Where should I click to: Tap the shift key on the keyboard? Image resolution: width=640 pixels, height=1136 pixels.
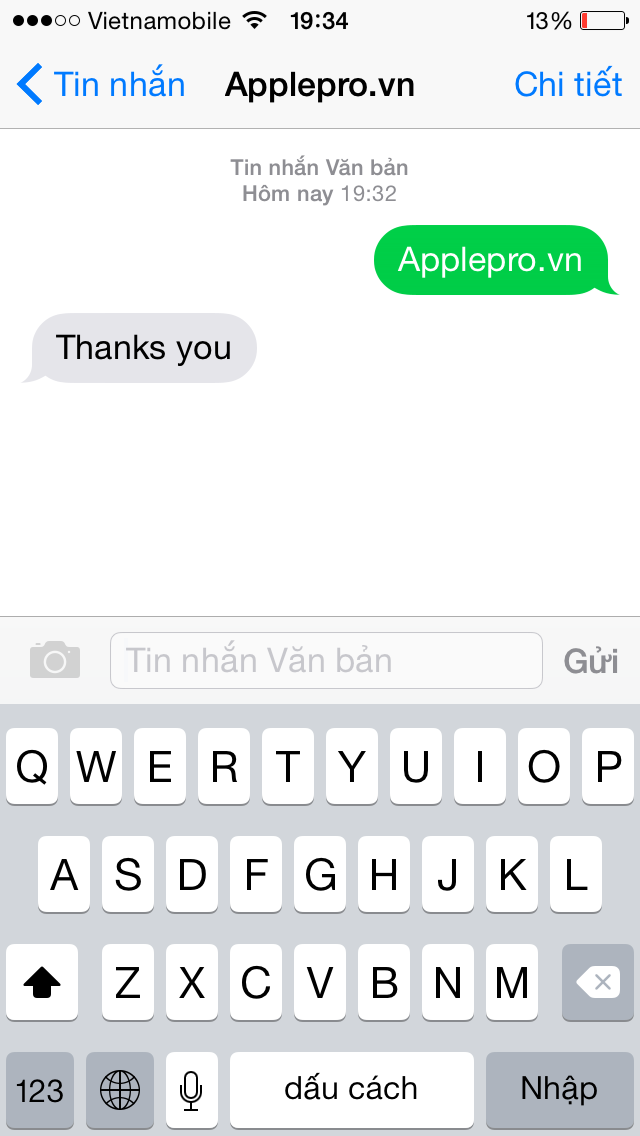[x=42, y=982]
